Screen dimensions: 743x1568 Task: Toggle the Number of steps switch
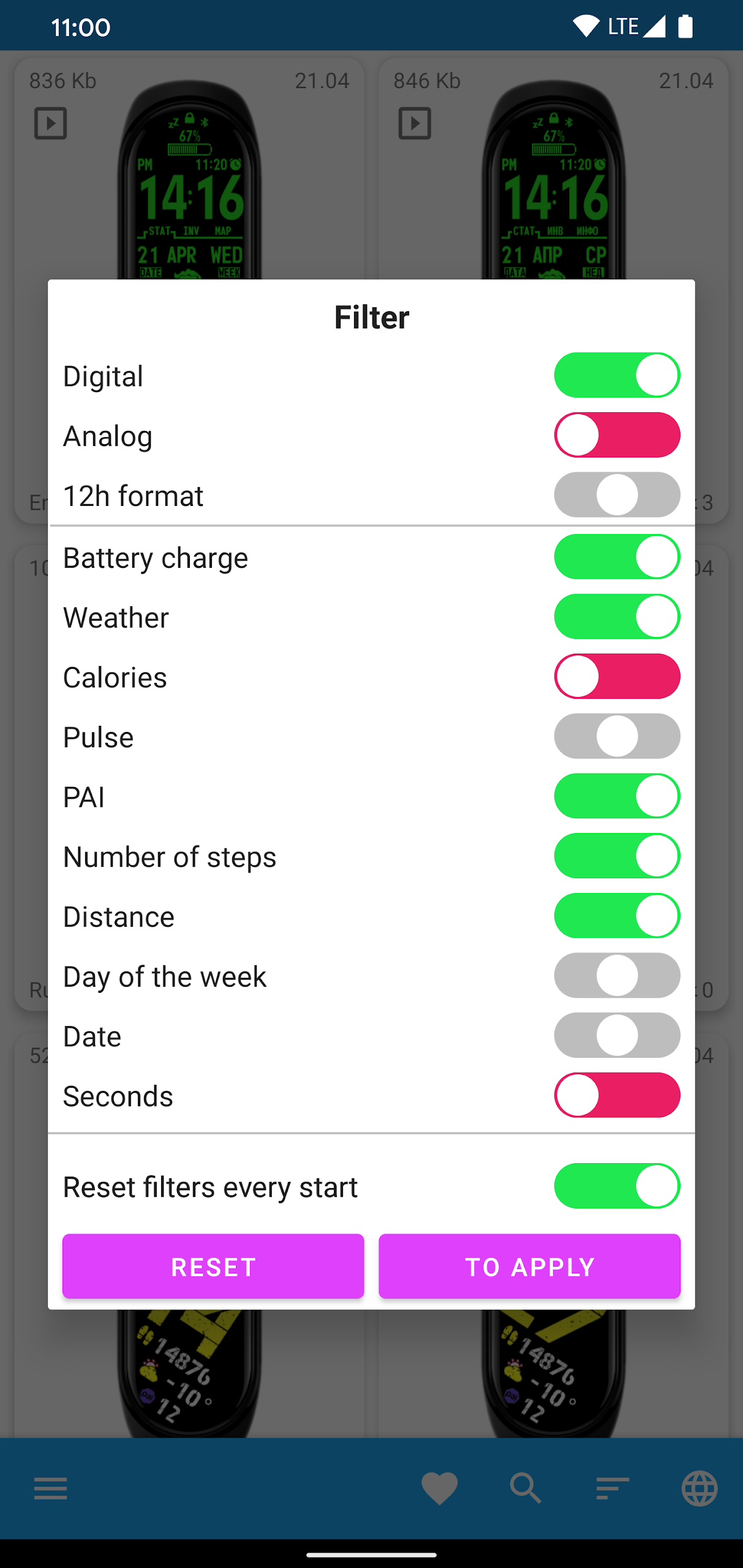(x=617, y=856)
